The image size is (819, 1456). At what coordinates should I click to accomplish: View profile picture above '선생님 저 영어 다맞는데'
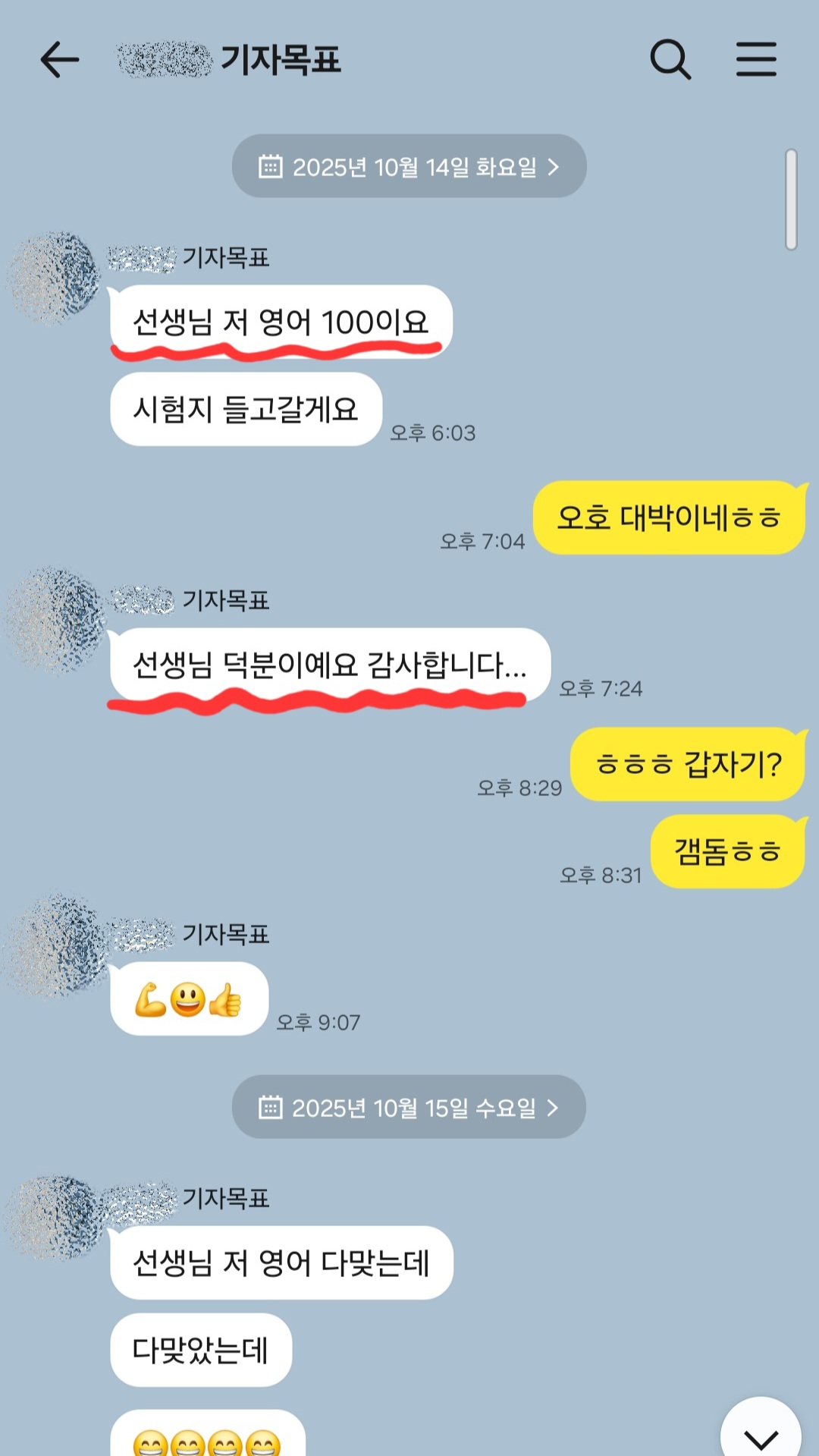click(x=54, y=1219)
